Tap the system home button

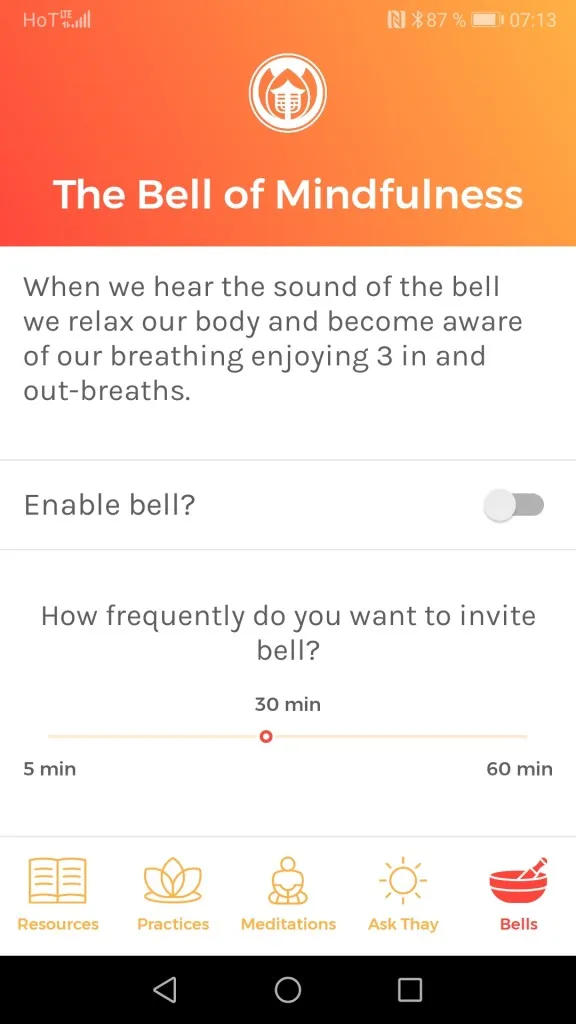click(x=288, y=990)
